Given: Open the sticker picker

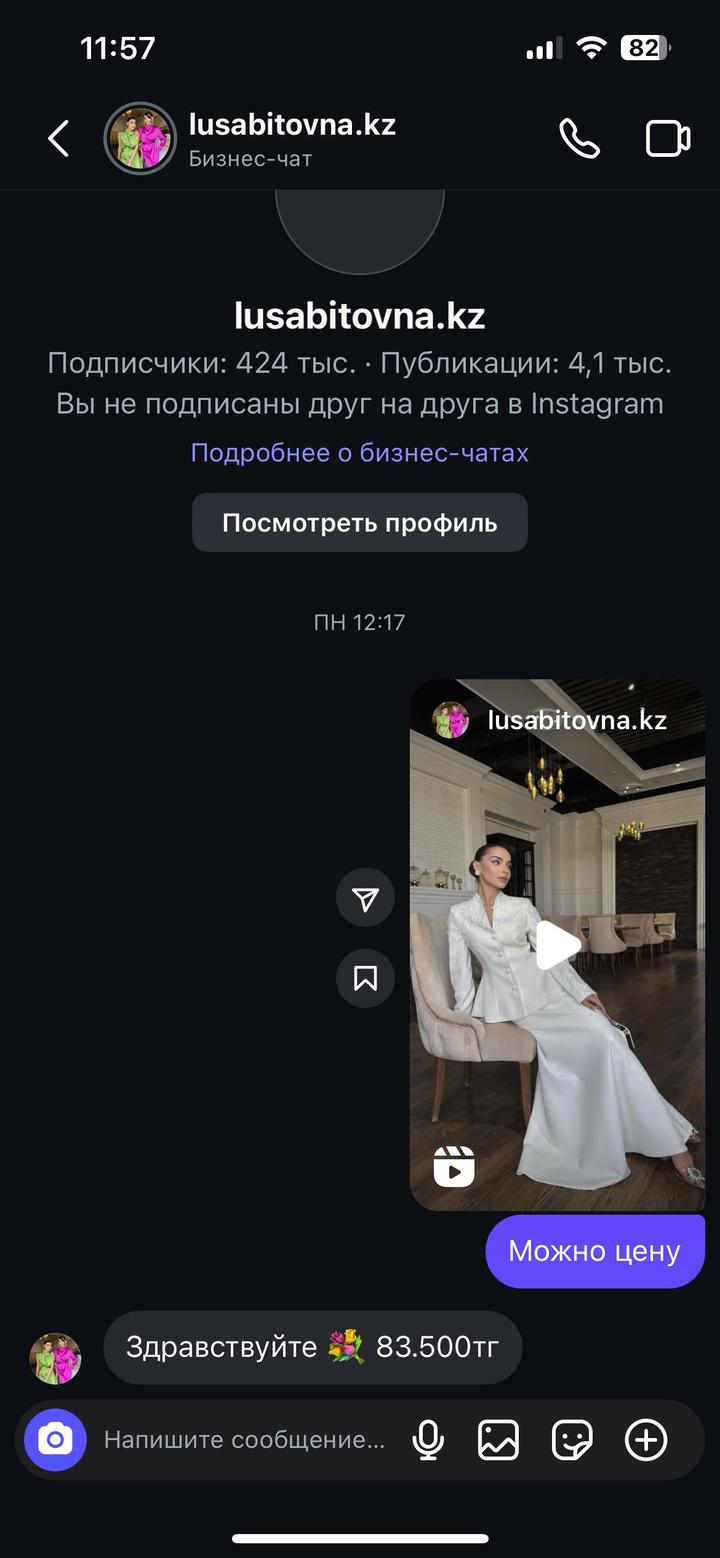Looking at the screenshot, I should point(572,1440).
